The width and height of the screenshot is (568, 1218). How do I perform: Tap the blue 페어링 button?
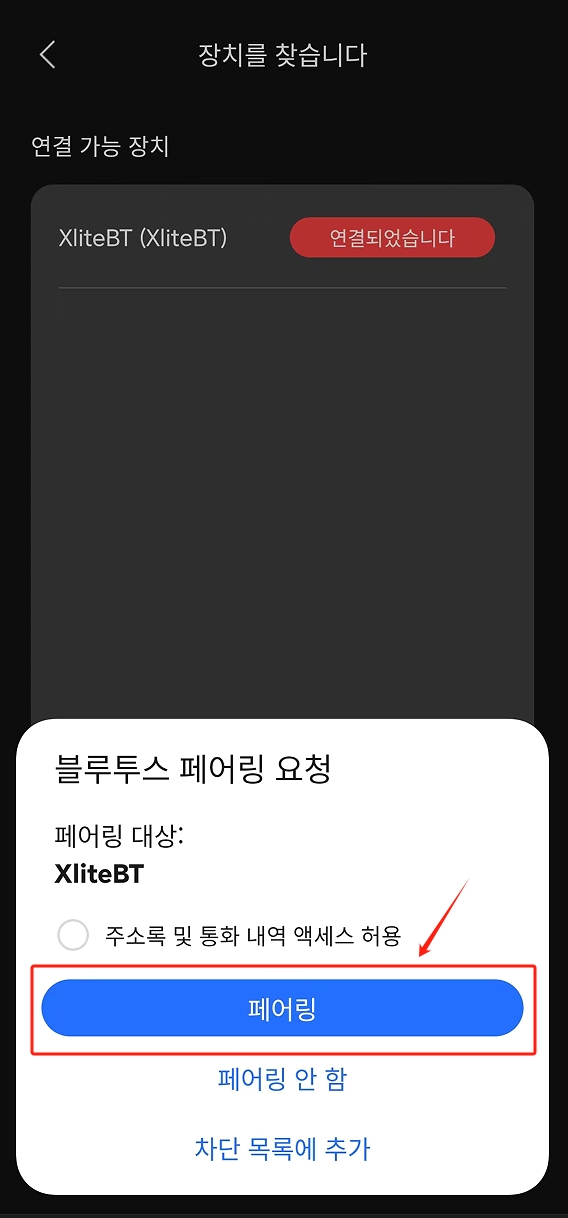pos(282,1008)
